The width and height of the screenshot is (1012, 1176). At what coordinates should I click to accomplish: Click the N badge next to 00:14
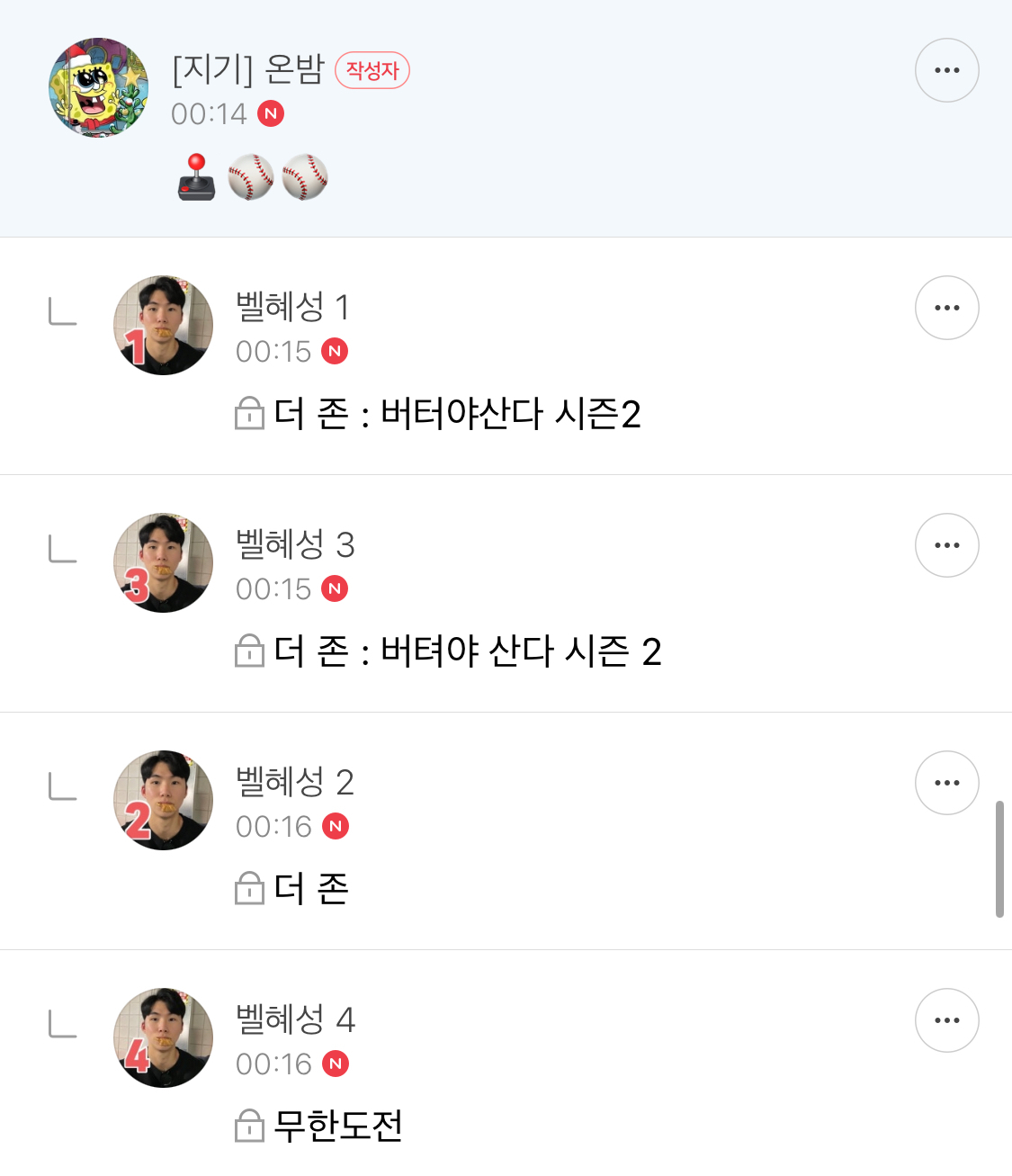pos(271,113)
